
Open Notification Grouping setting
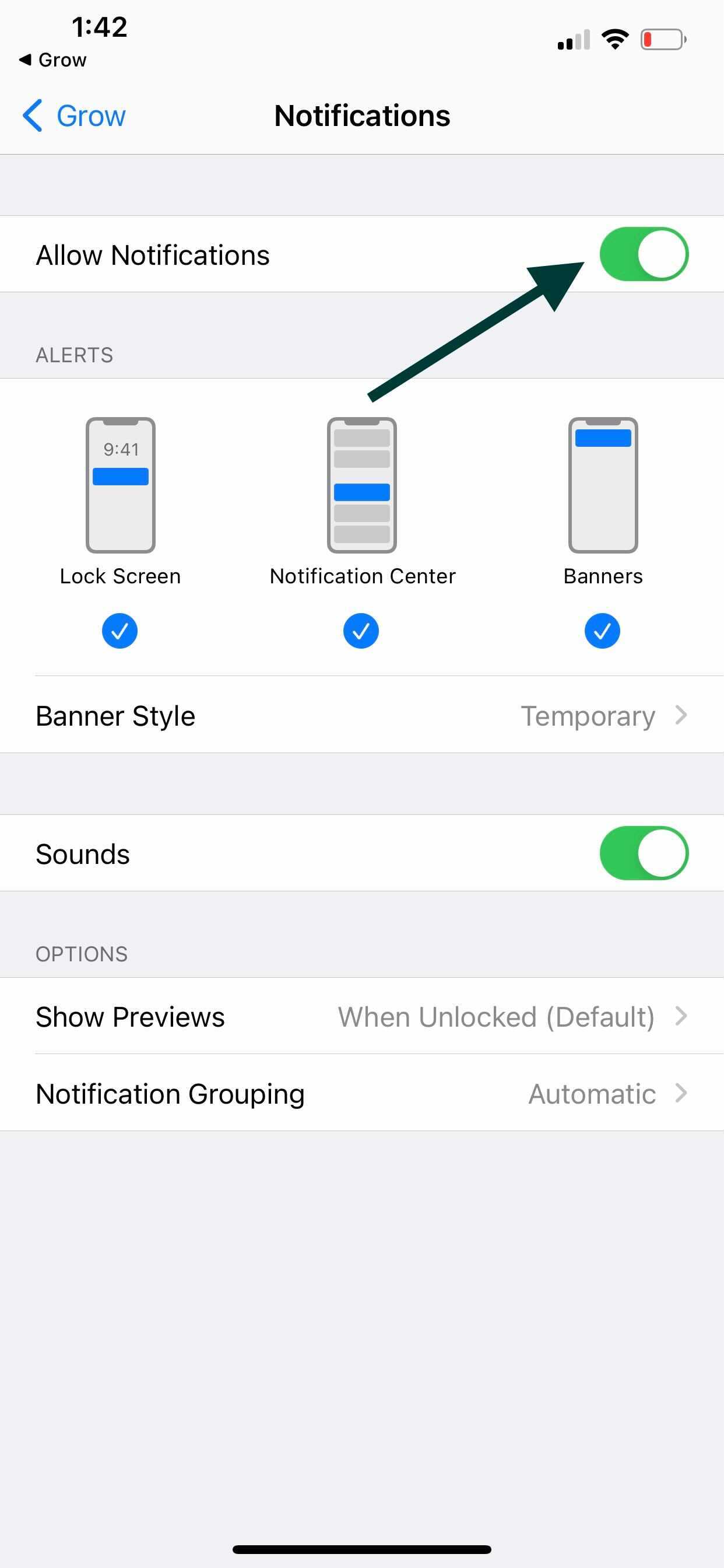click(362, 1093)
